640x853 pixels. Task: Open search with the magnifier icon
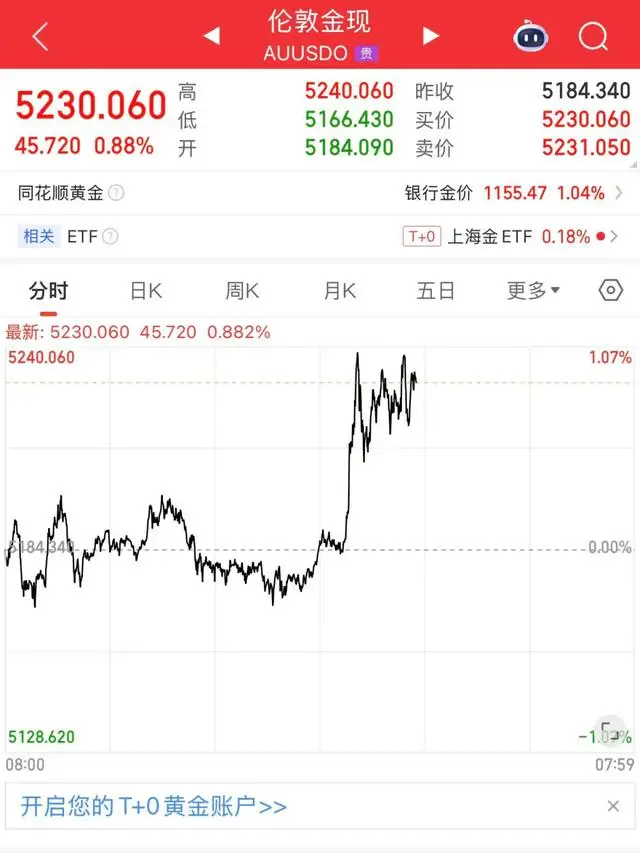pos(593,37)
